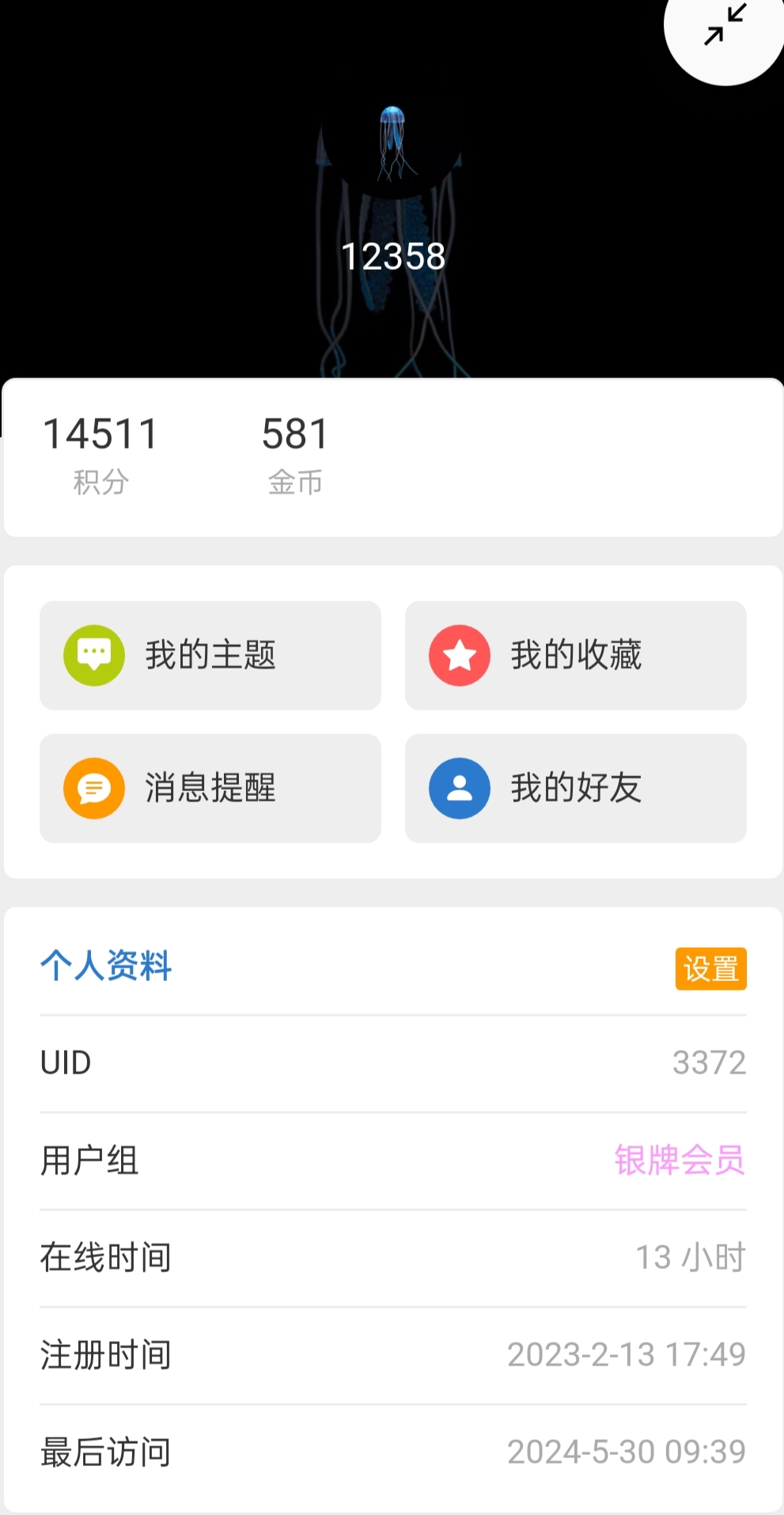Screen dimensions: 784x1515
Task: Open 我的收藏 (My Favorites)
Action: click(x=575, y=655)
